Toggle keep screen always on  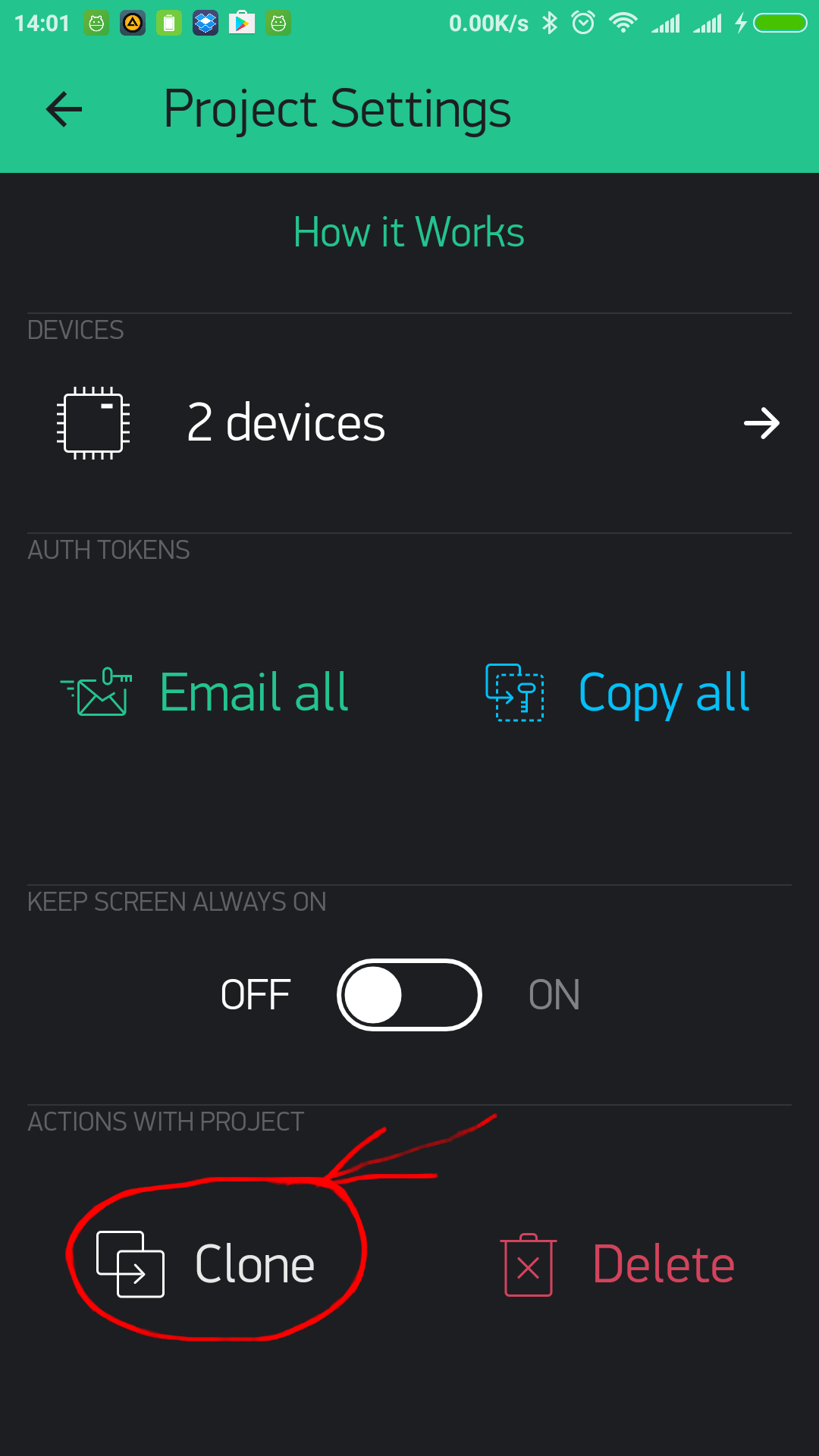(x=409, y=995)
